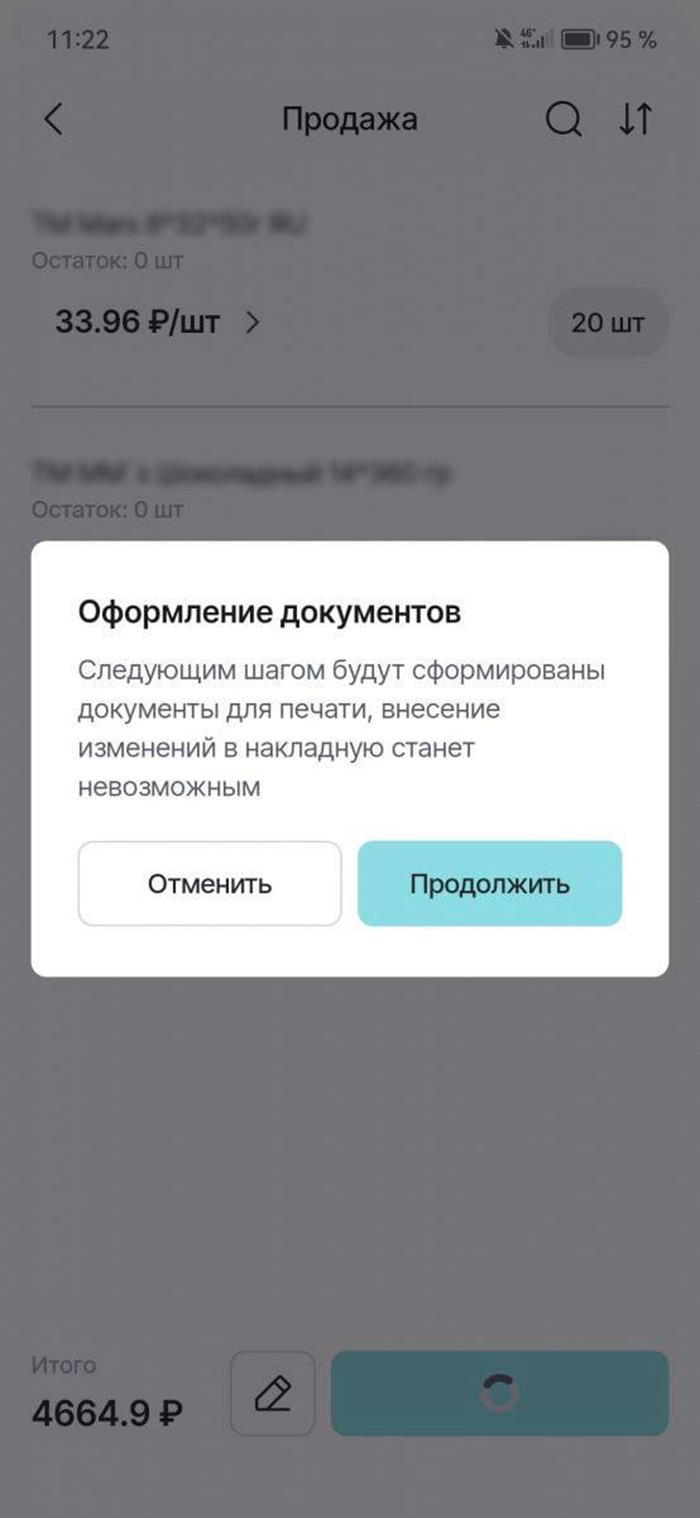Open the sort arrows icon

(x=635, y=120)
